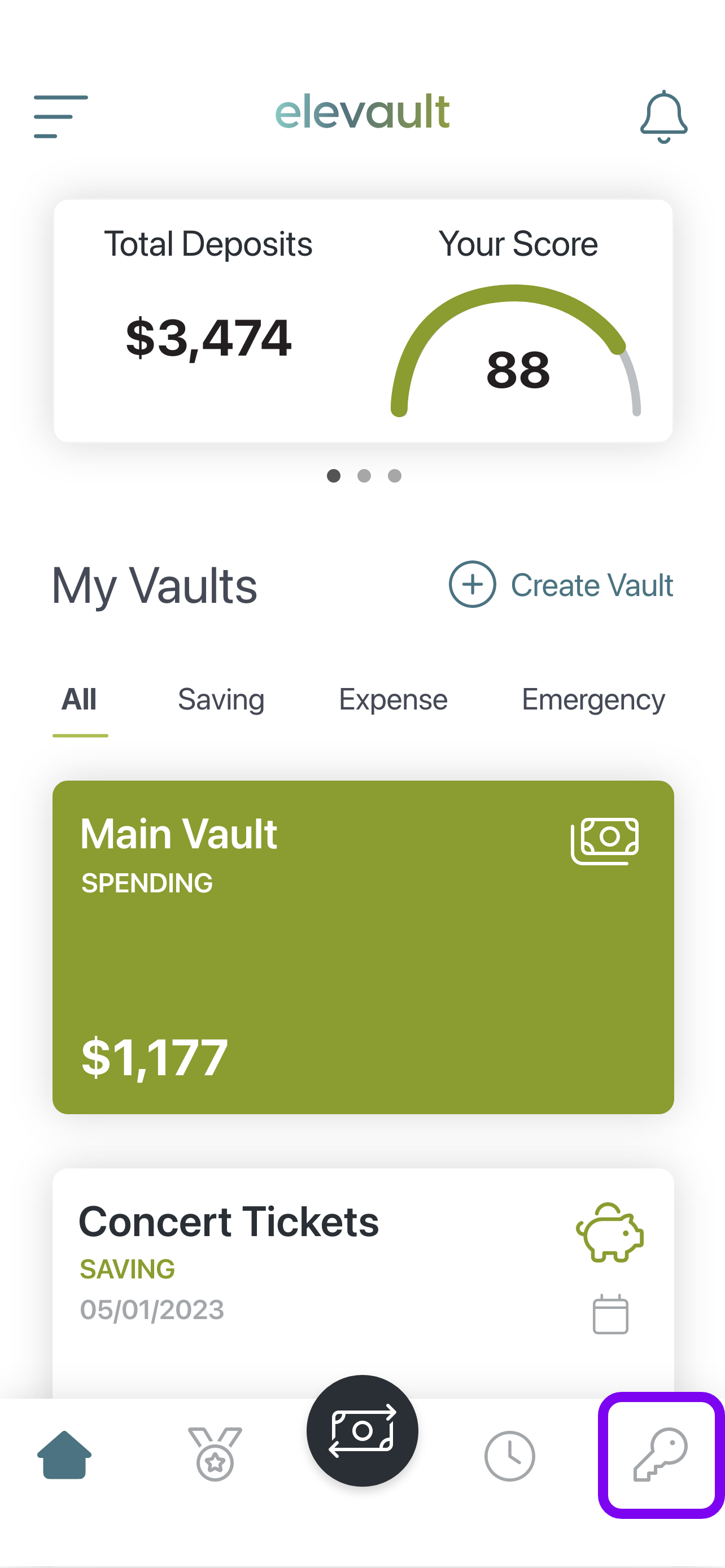Switch to the Saving tab
The image size is (725, 1568).
[221, 699]
